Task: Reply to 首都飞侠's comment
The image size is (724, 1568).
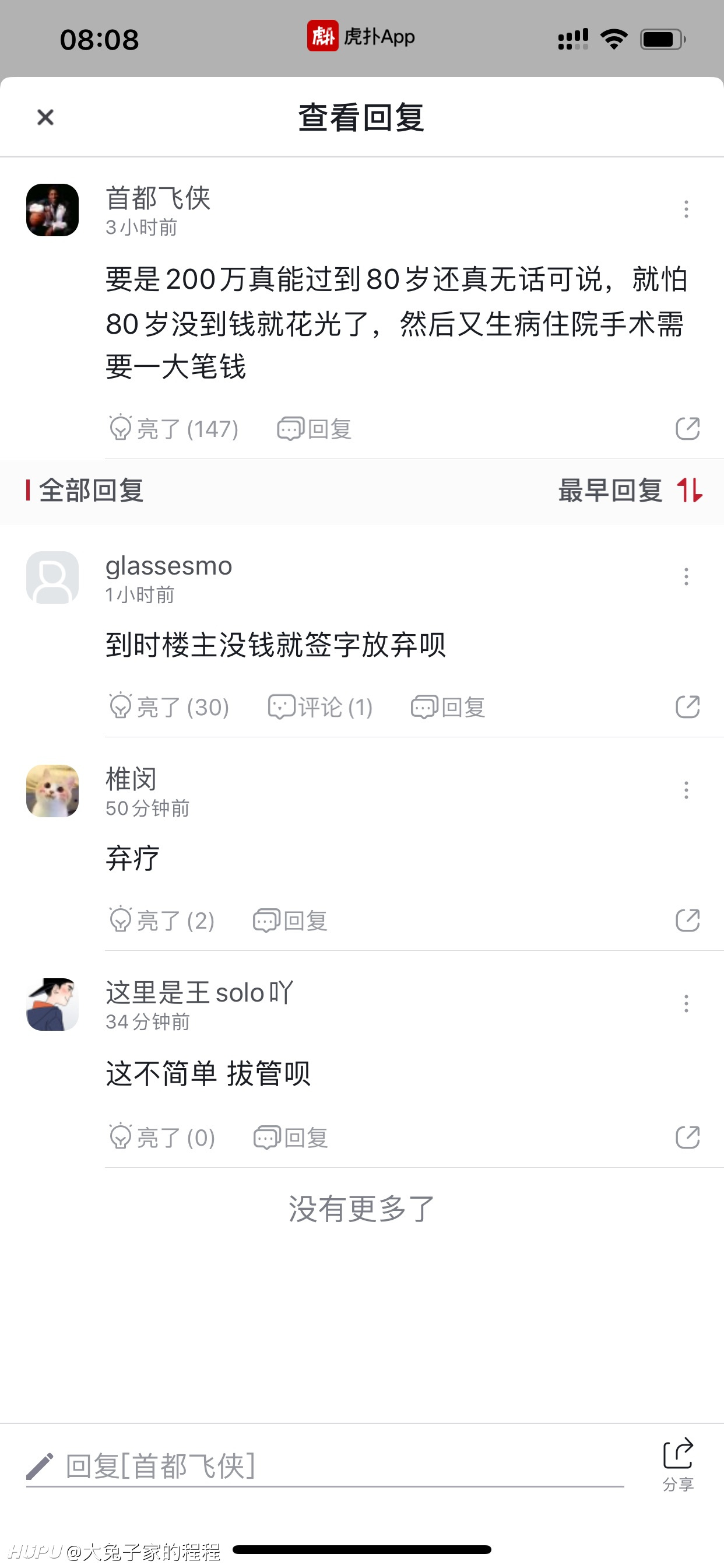Action: coord(314,429)
